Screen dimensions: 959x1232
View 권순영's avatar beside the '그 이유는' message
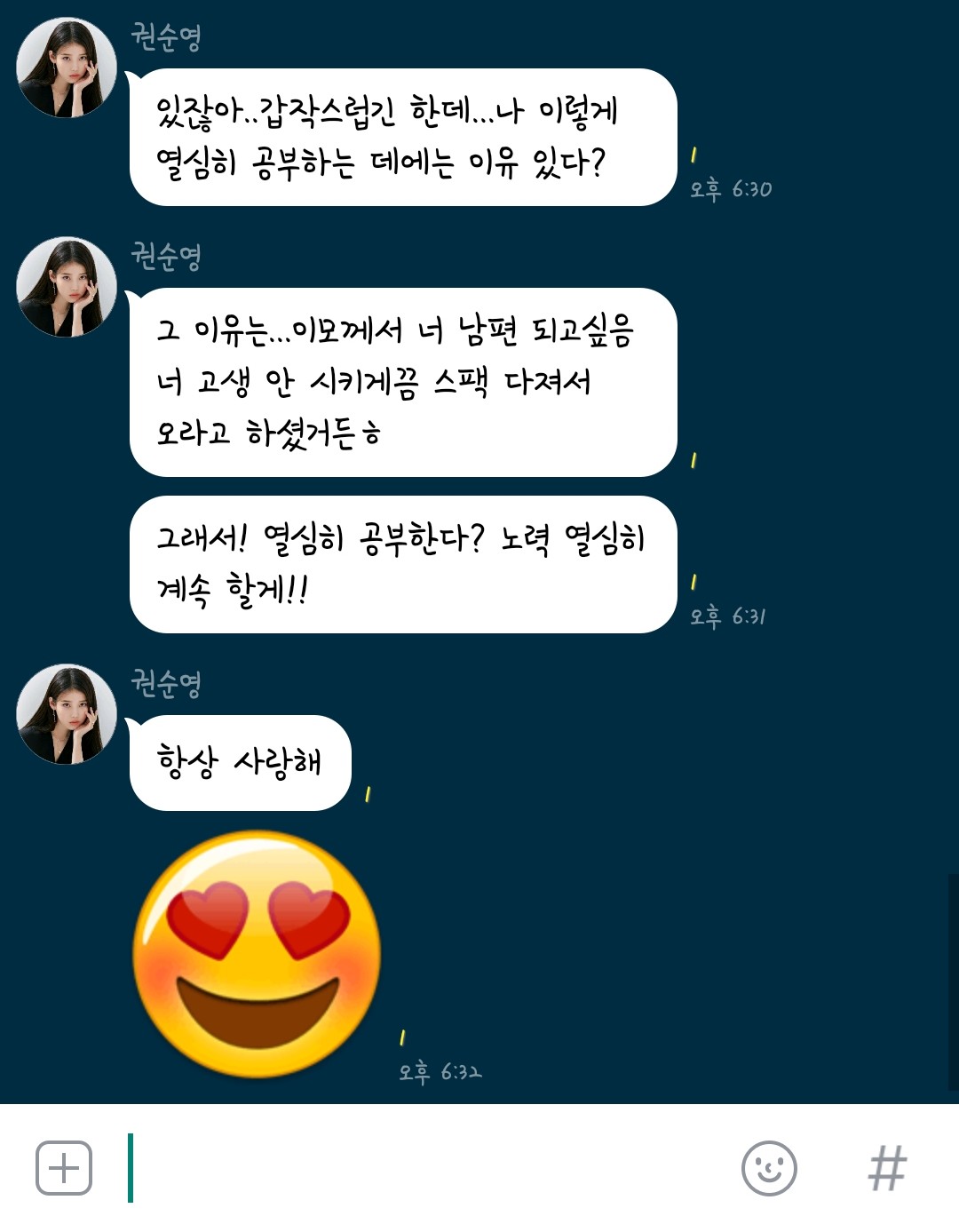pyautogui.click(x=67, y=287)
